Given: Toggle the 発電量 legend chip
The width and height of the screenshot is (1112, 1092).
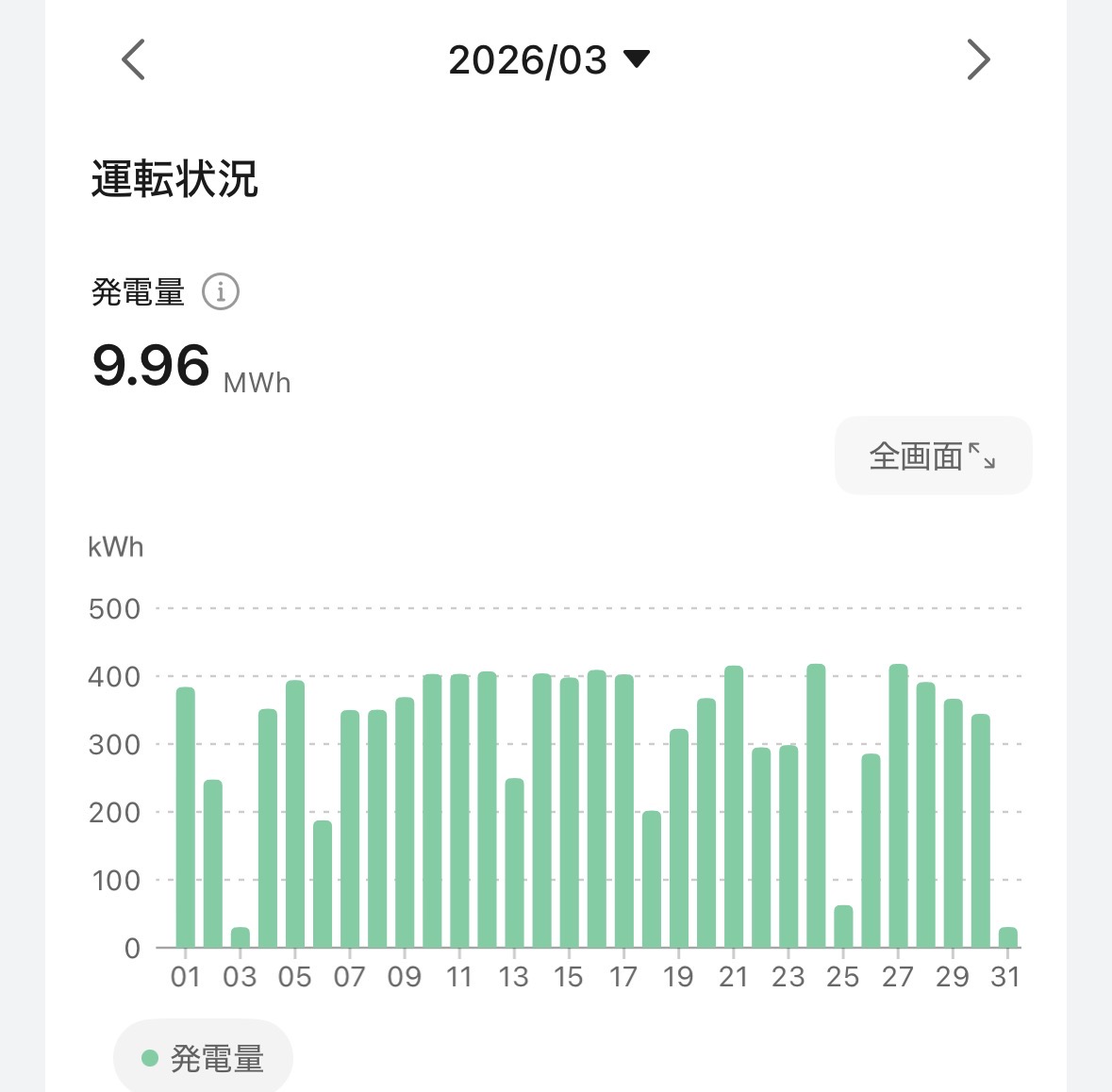Looking at the screenshot, I should [203, 1058].
